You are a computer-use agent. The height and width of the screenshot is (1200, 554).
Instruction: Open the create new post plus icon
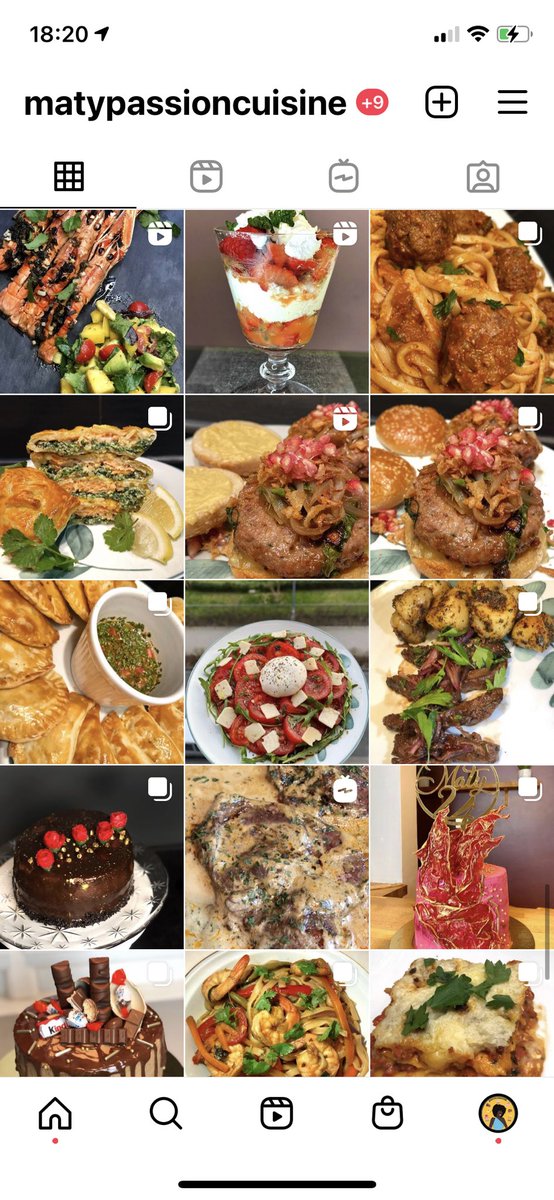point(441,102)
